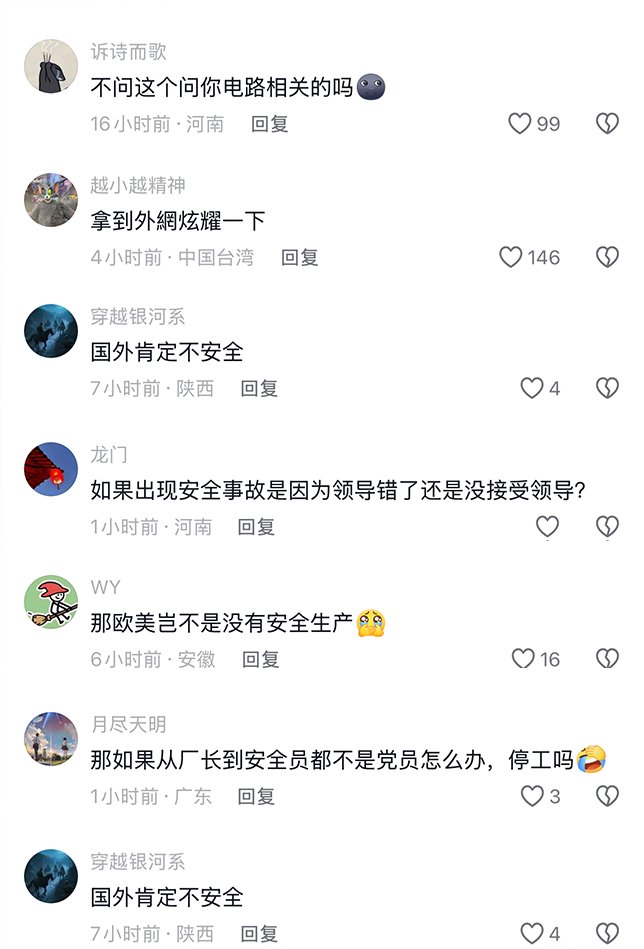Like the comment by 诉诗而歌
This screenshot has width=644, height=949.
520,124
